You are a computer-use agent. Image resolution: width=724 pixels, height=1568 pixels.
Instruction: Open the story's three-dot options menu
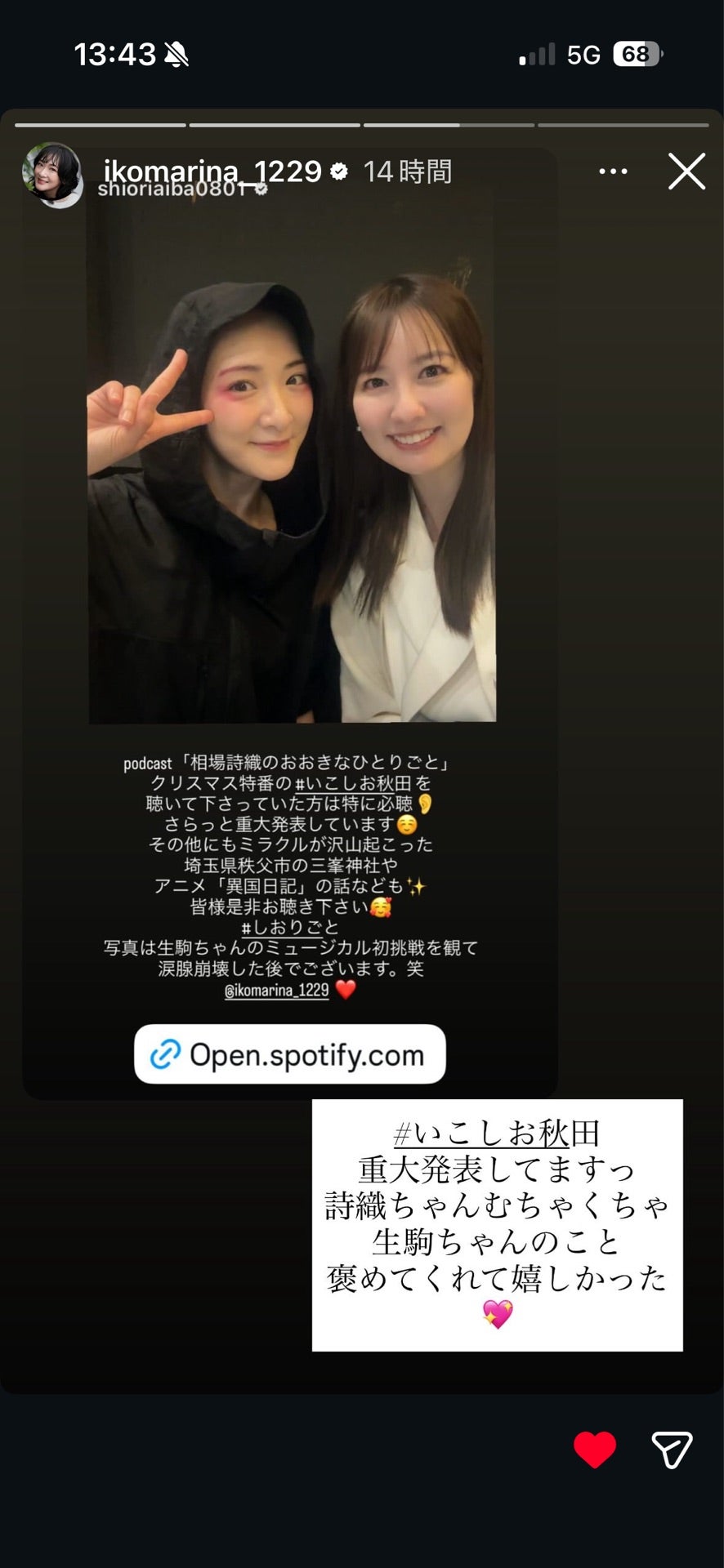click(613, 171)
